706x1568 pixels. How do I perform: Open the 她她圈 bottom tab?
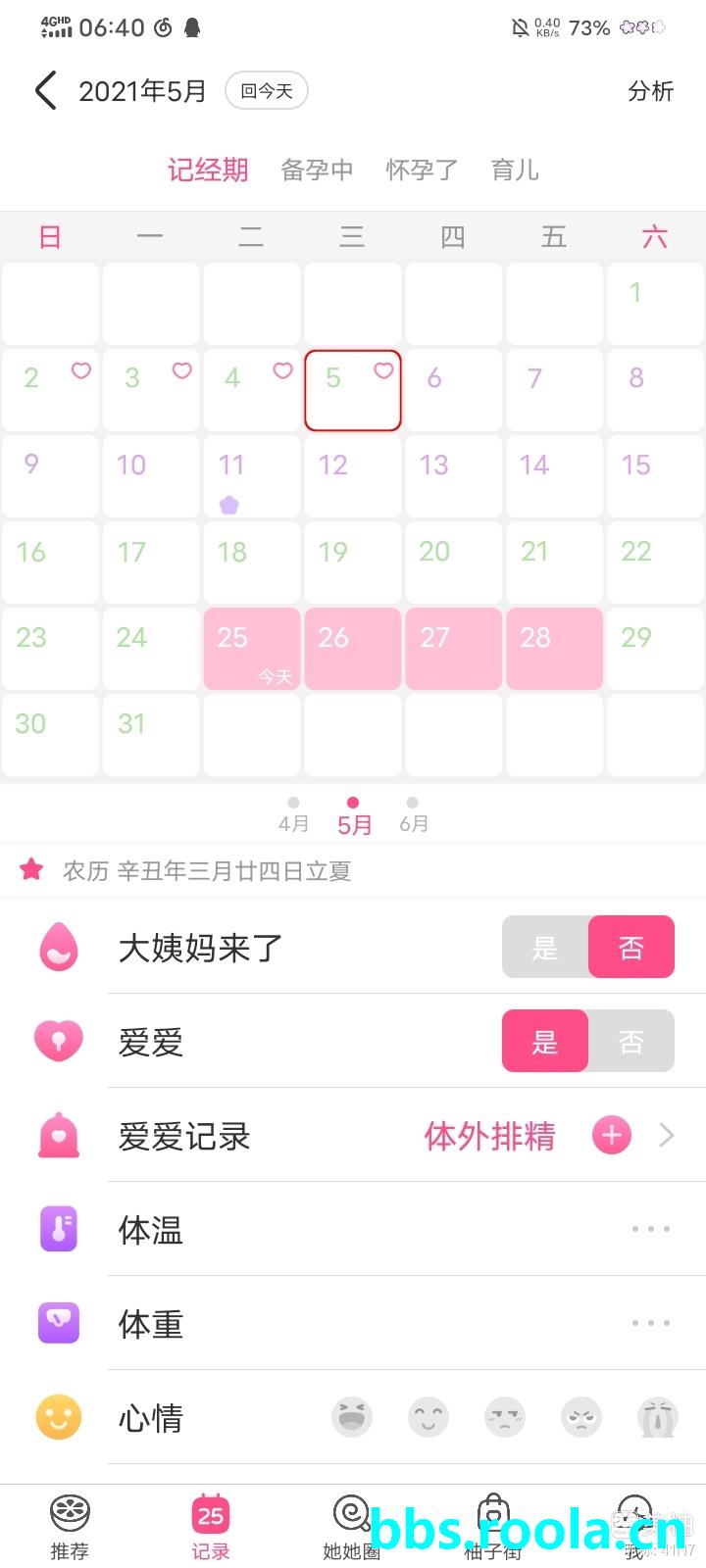351,1527
